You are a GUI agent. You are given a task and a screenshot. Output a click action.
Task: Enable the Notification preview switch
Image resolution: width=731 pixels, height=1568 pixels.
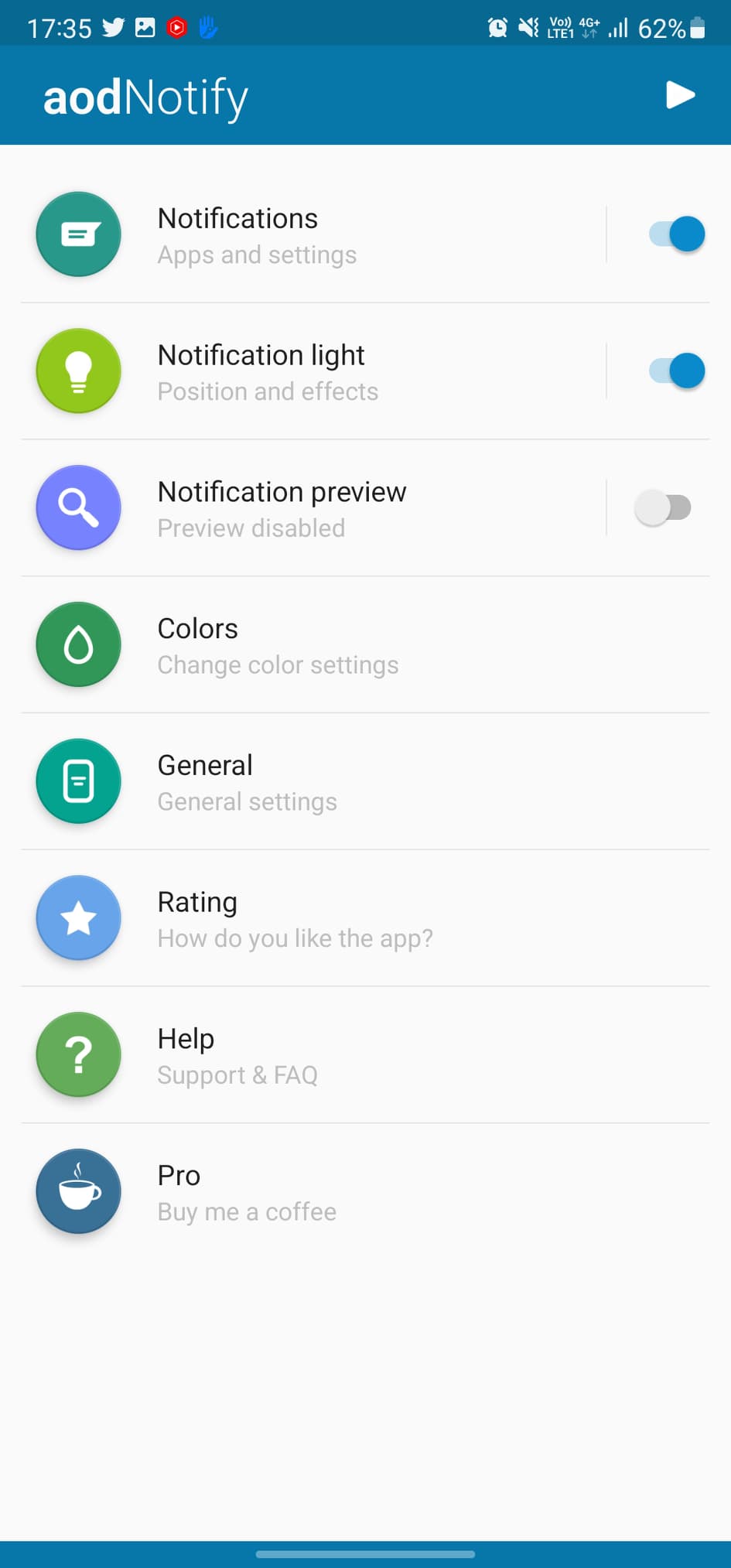663,507
